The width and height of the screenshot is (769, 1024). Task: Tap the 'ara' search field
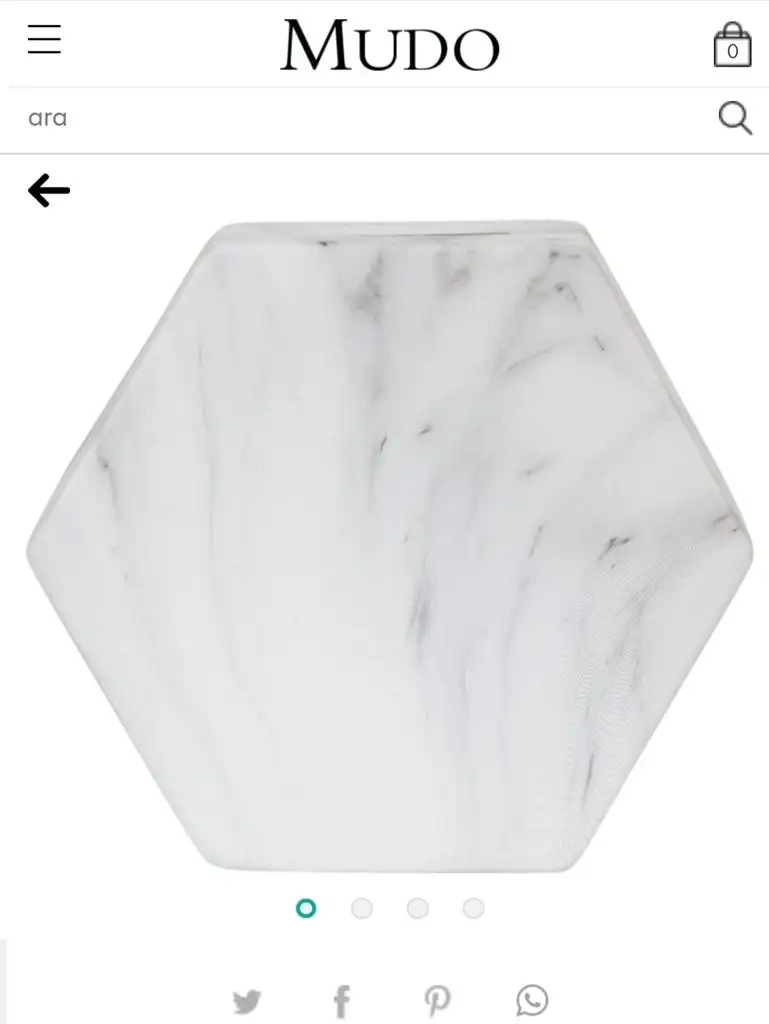tap(360, 118)
